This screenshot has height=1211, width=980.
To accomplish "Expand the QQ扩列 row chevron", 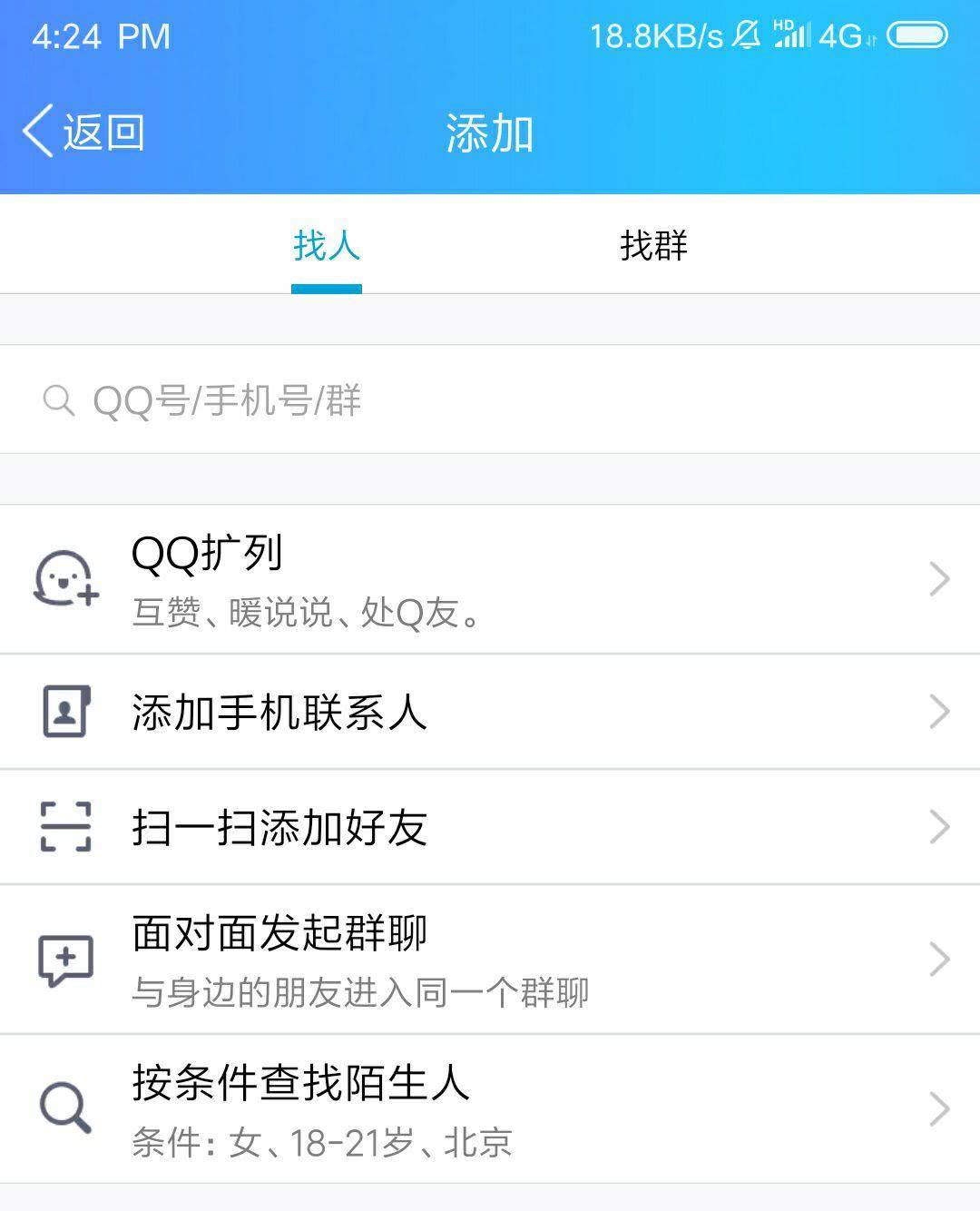I will click(939, 579).
